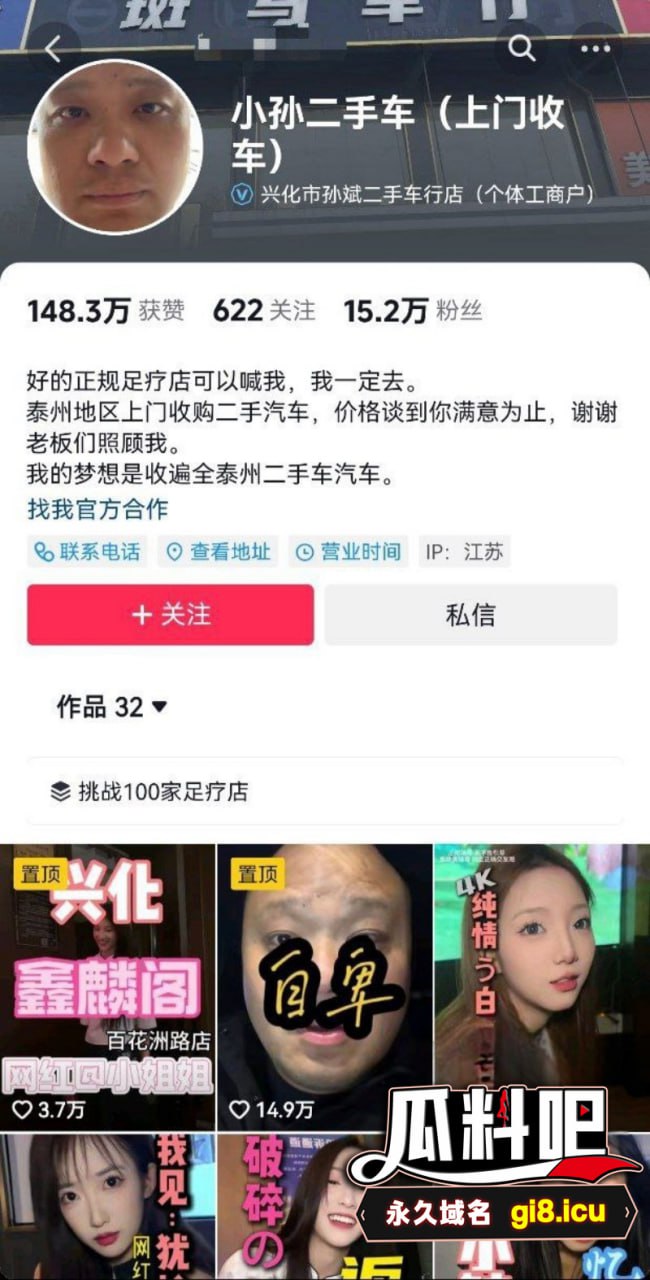Image resolution: width=650 pixels, height=1280 pixels.
Task: View the profile avatar photo
Action: pyautogui.click(x=114, y=148)
